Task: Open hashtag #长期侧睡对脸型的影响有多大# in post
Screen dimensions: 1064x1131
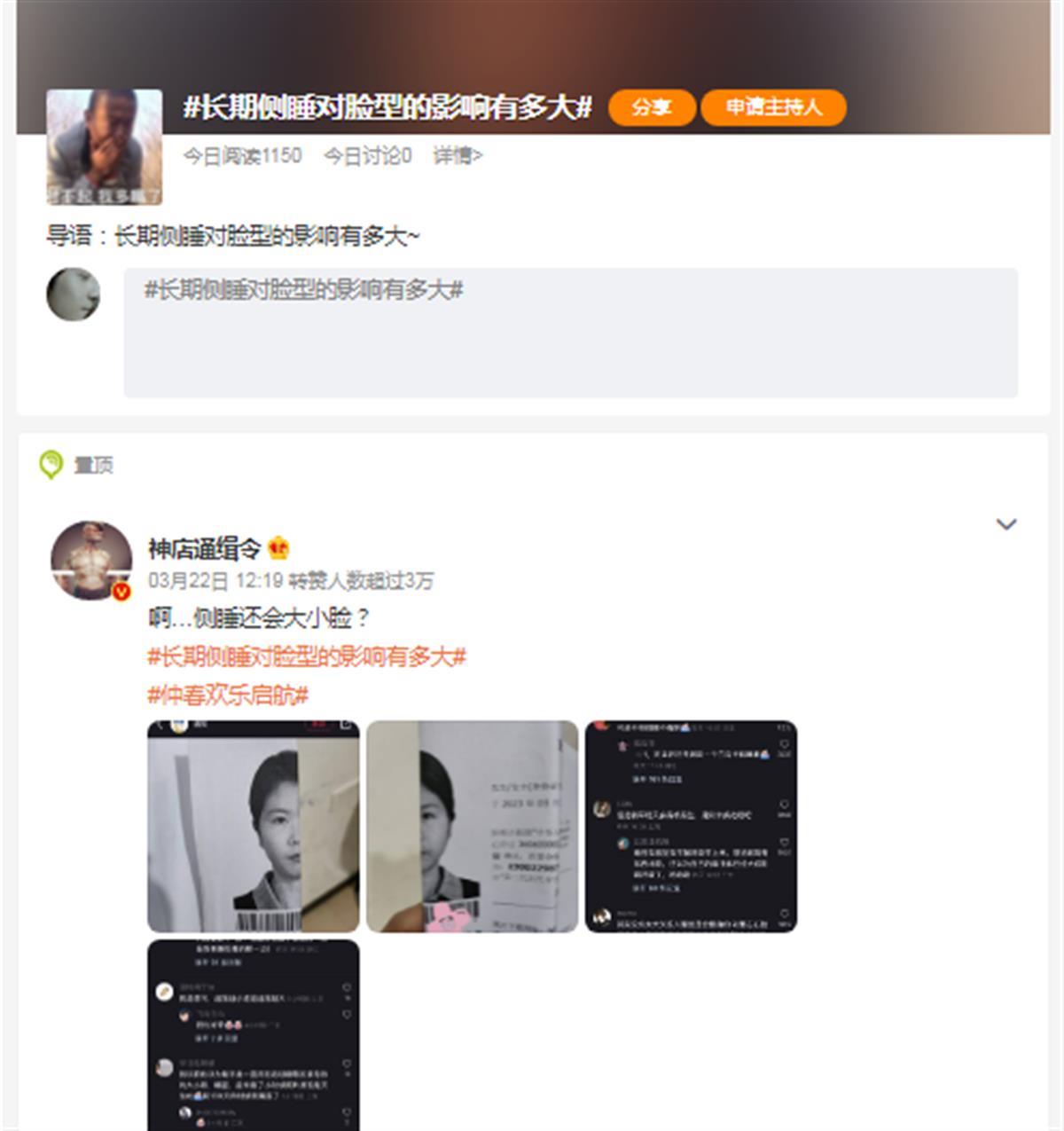Action: coord(307,656)
